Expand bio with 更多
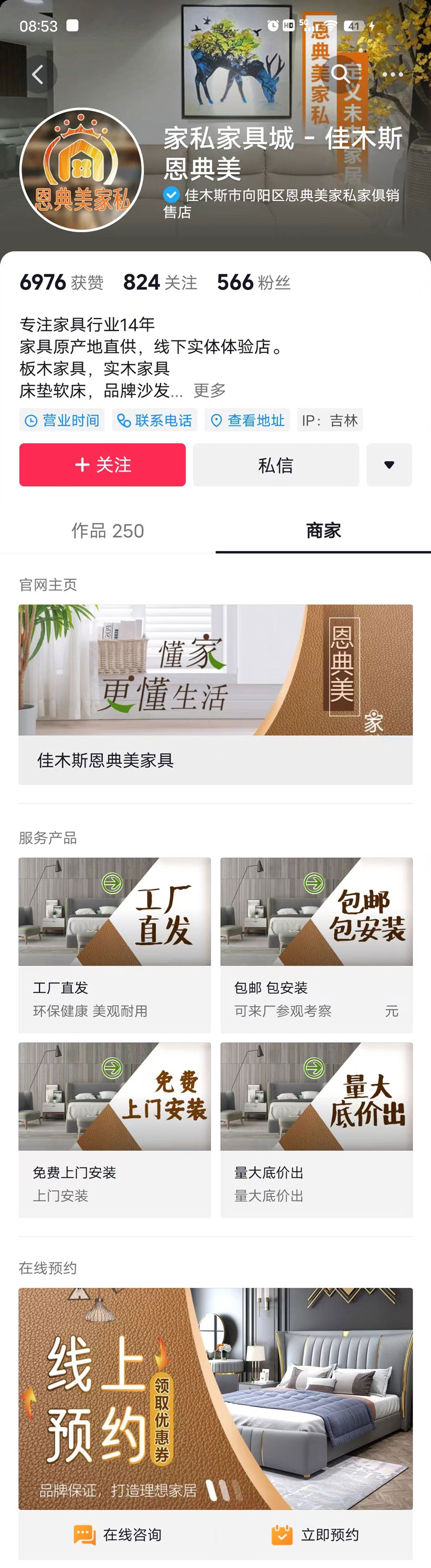The image size is (431, 1568). coord(210,390)
